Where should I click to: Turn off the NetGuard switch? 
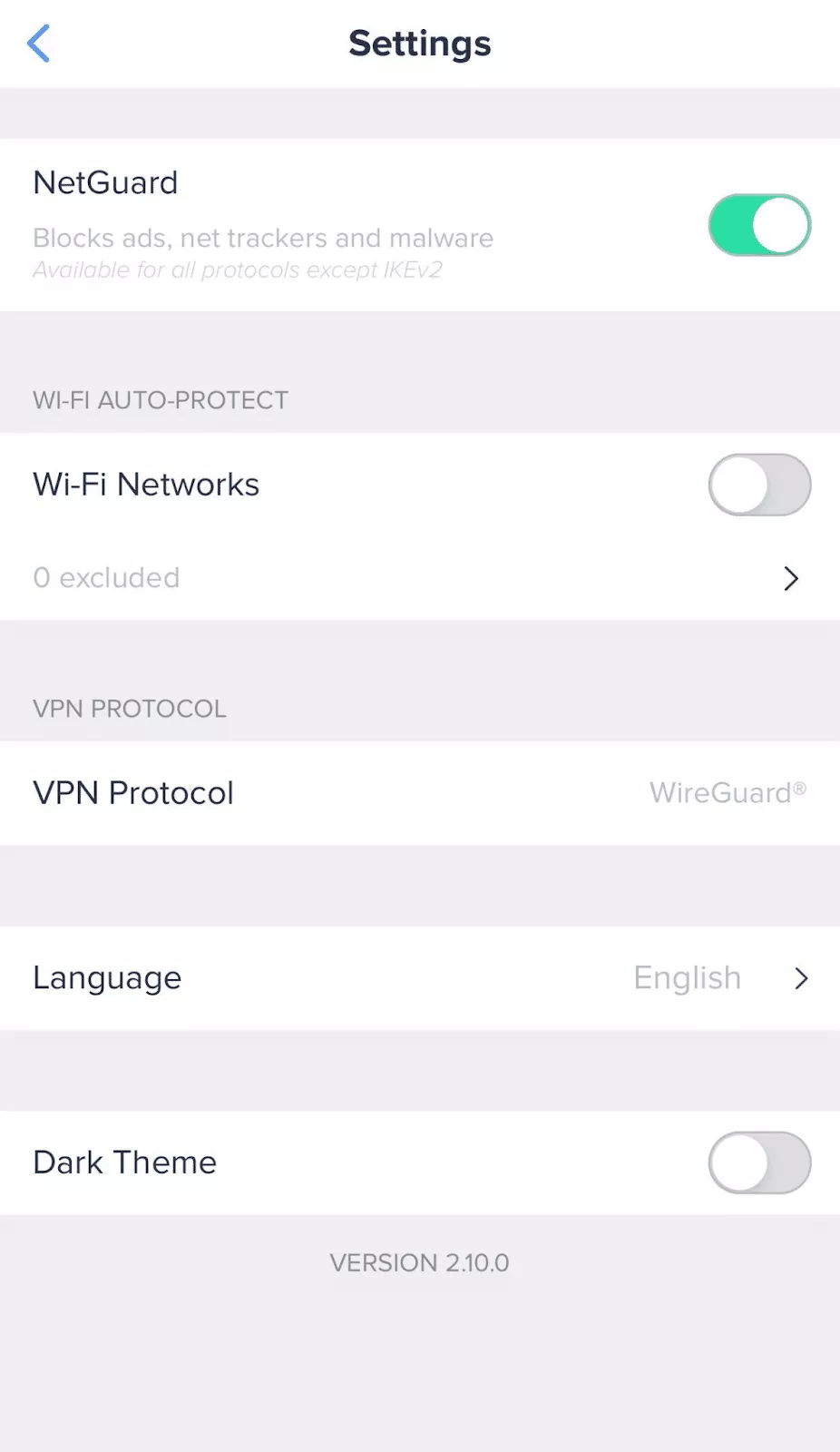coord(758,225)
